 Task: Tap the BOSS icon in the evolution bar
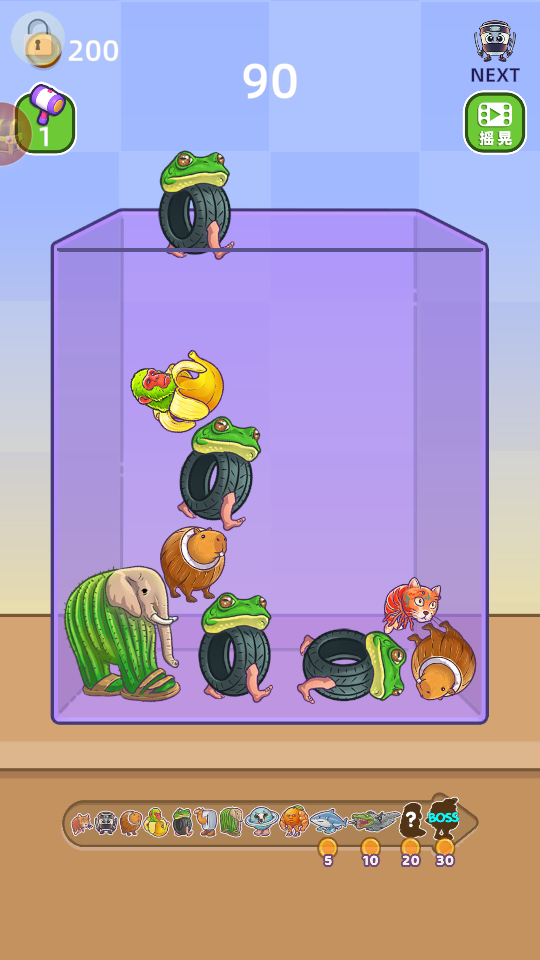pyautogui.click(x=444, y=817)
